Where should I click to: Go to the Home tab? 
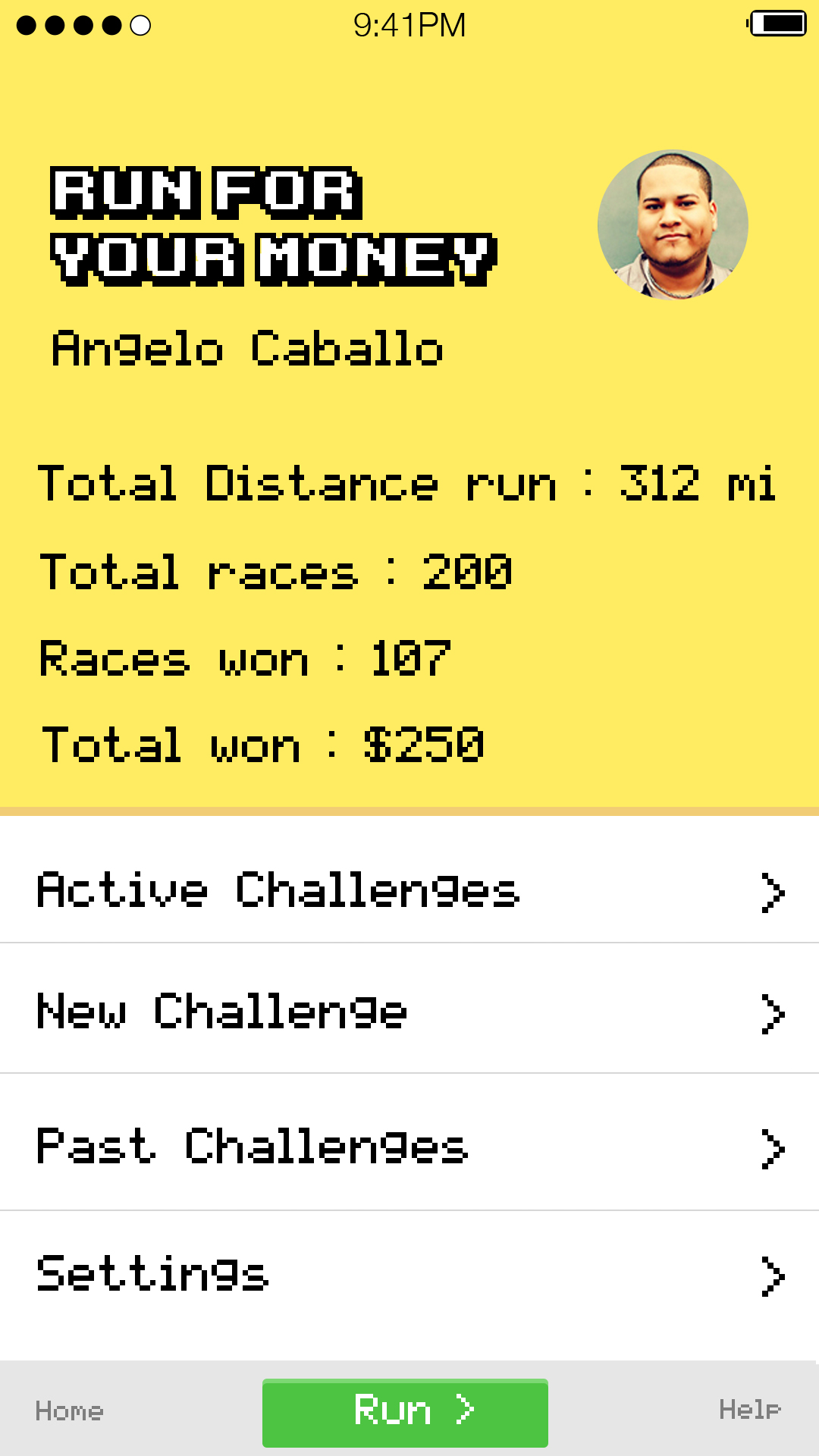[x=69, y=1410]
